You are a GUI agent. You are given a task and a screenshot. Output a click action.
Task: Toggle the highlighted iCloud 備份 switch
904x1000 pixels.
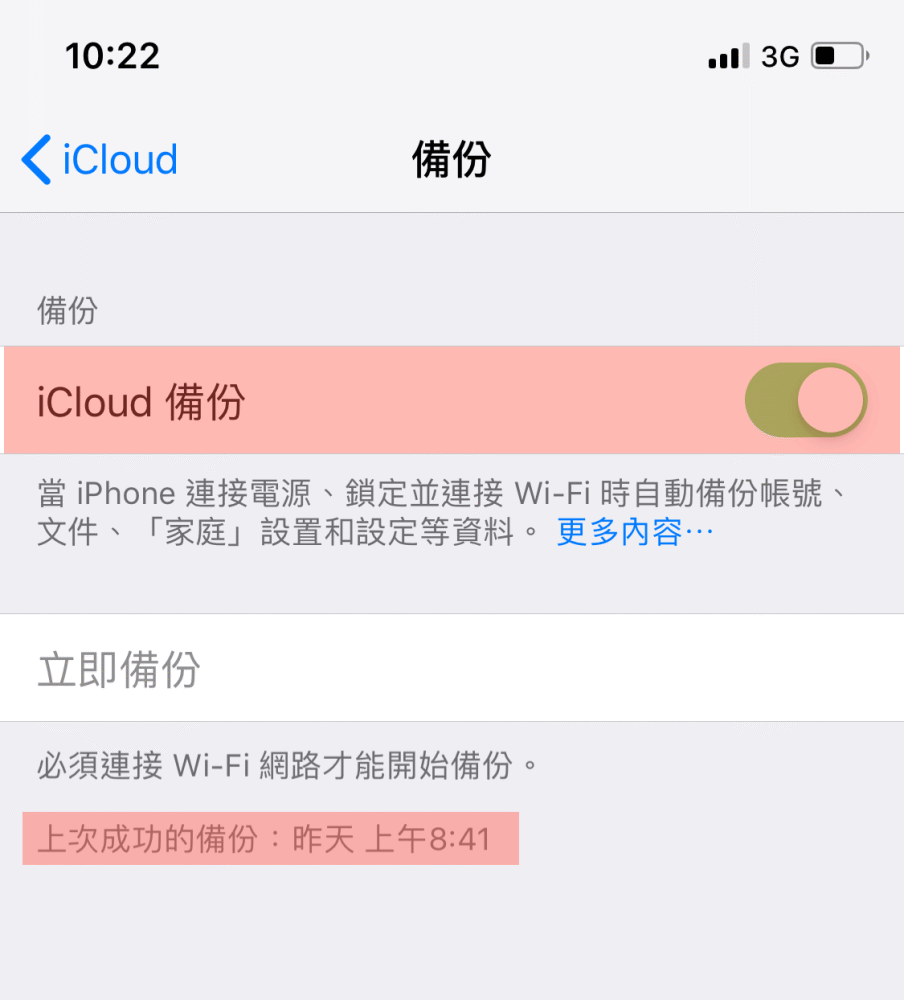pyautogui.click(x=806, y=399)
